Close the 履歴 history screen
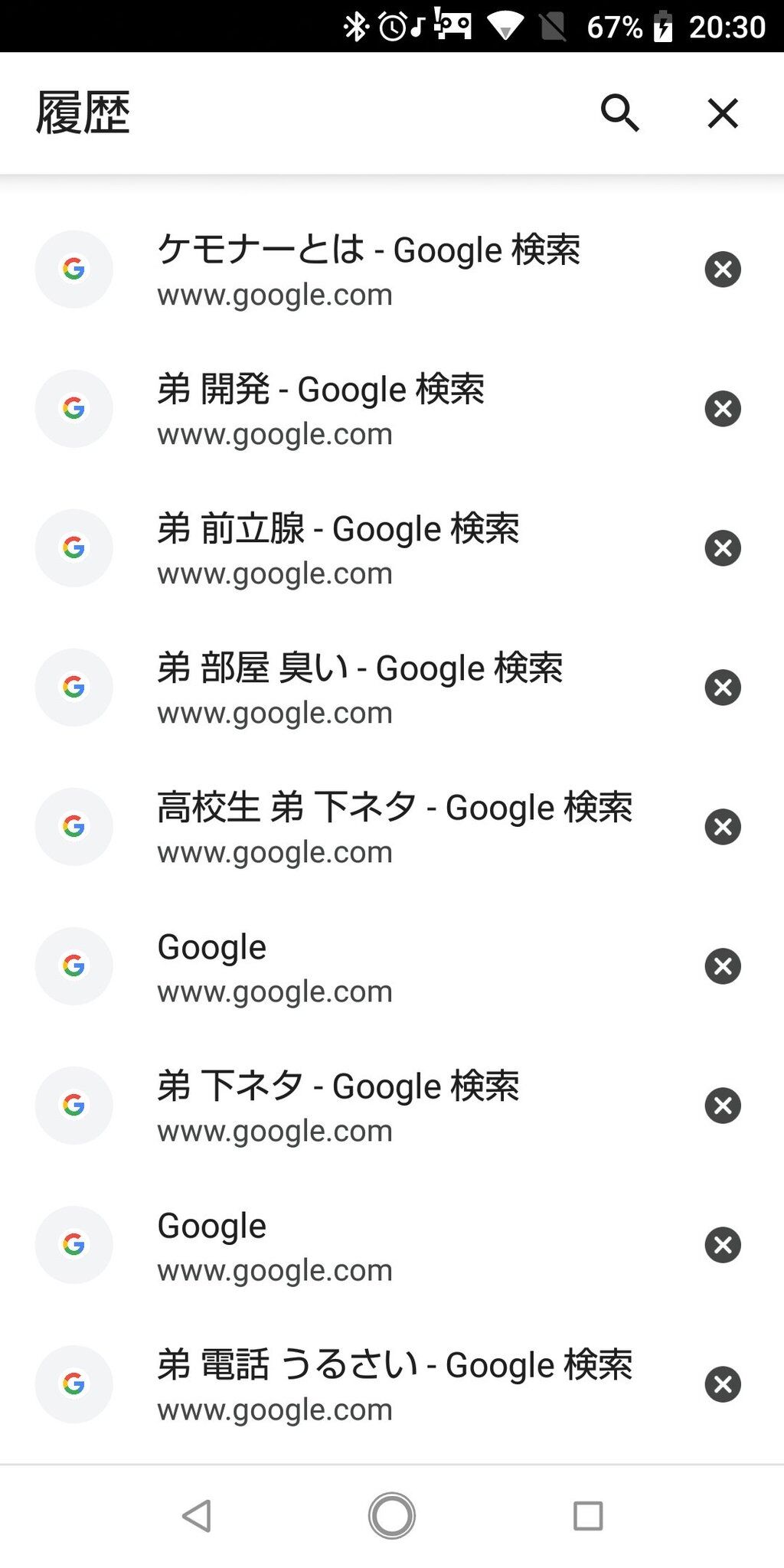 (x=722, y=113)
